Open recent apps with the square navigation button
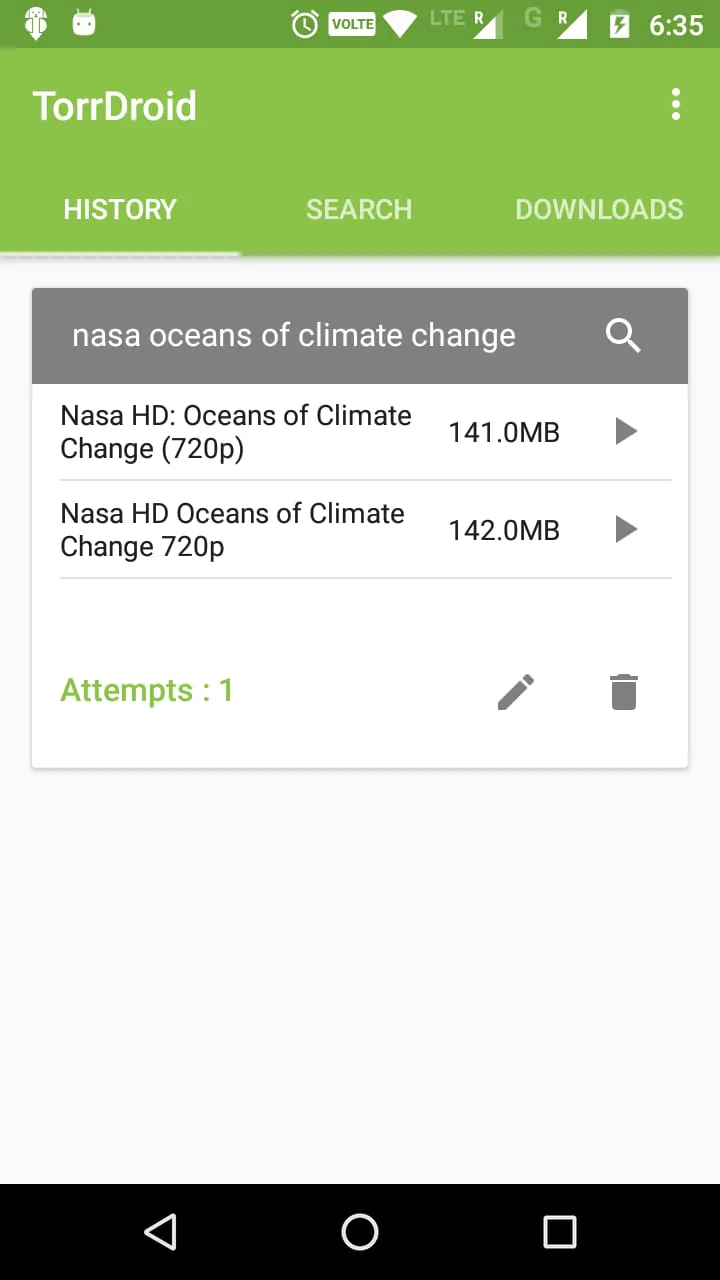 point(560,1231)
